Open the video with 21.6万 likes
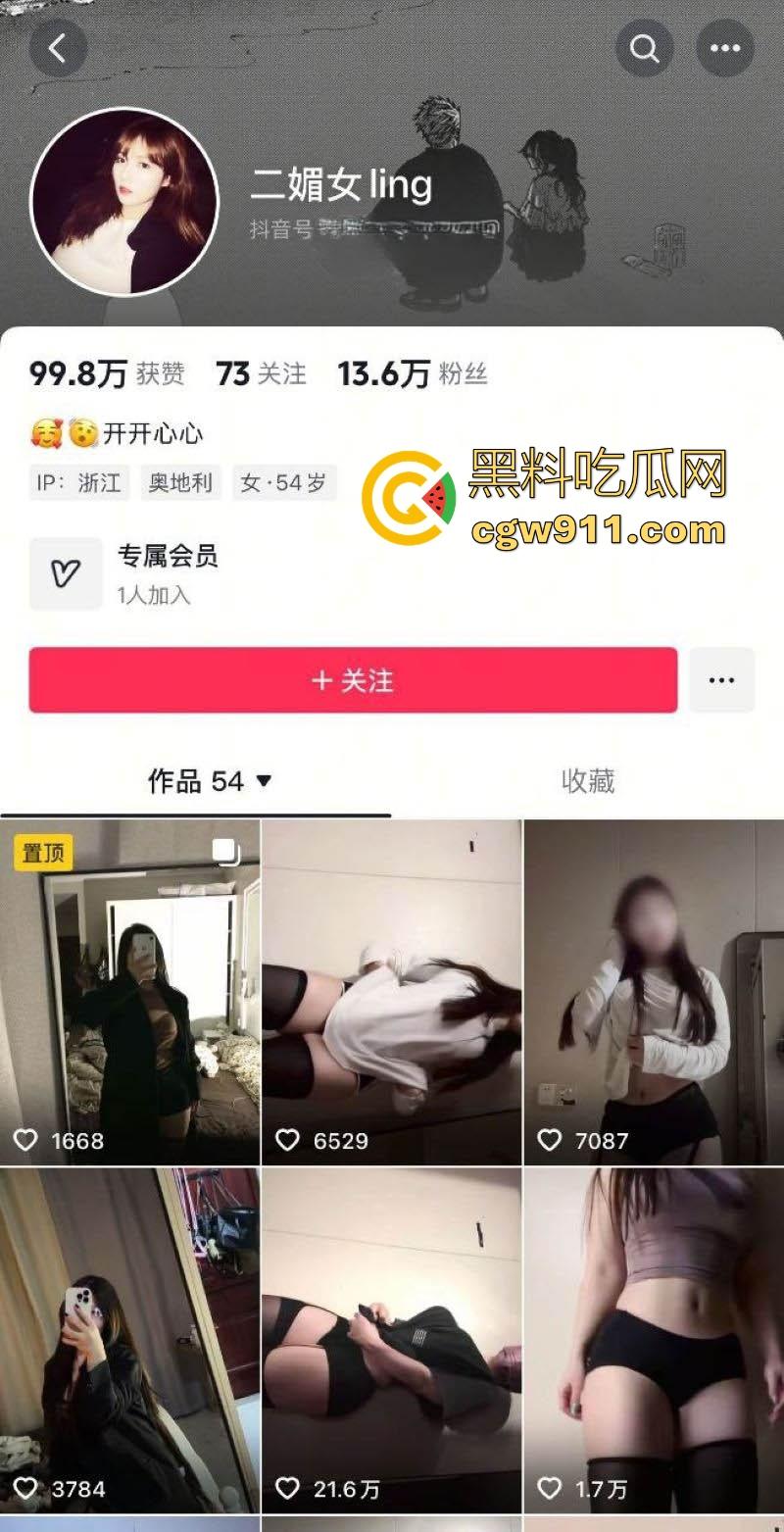This screenshot has height=1532, width=784. click(391, 1338)
